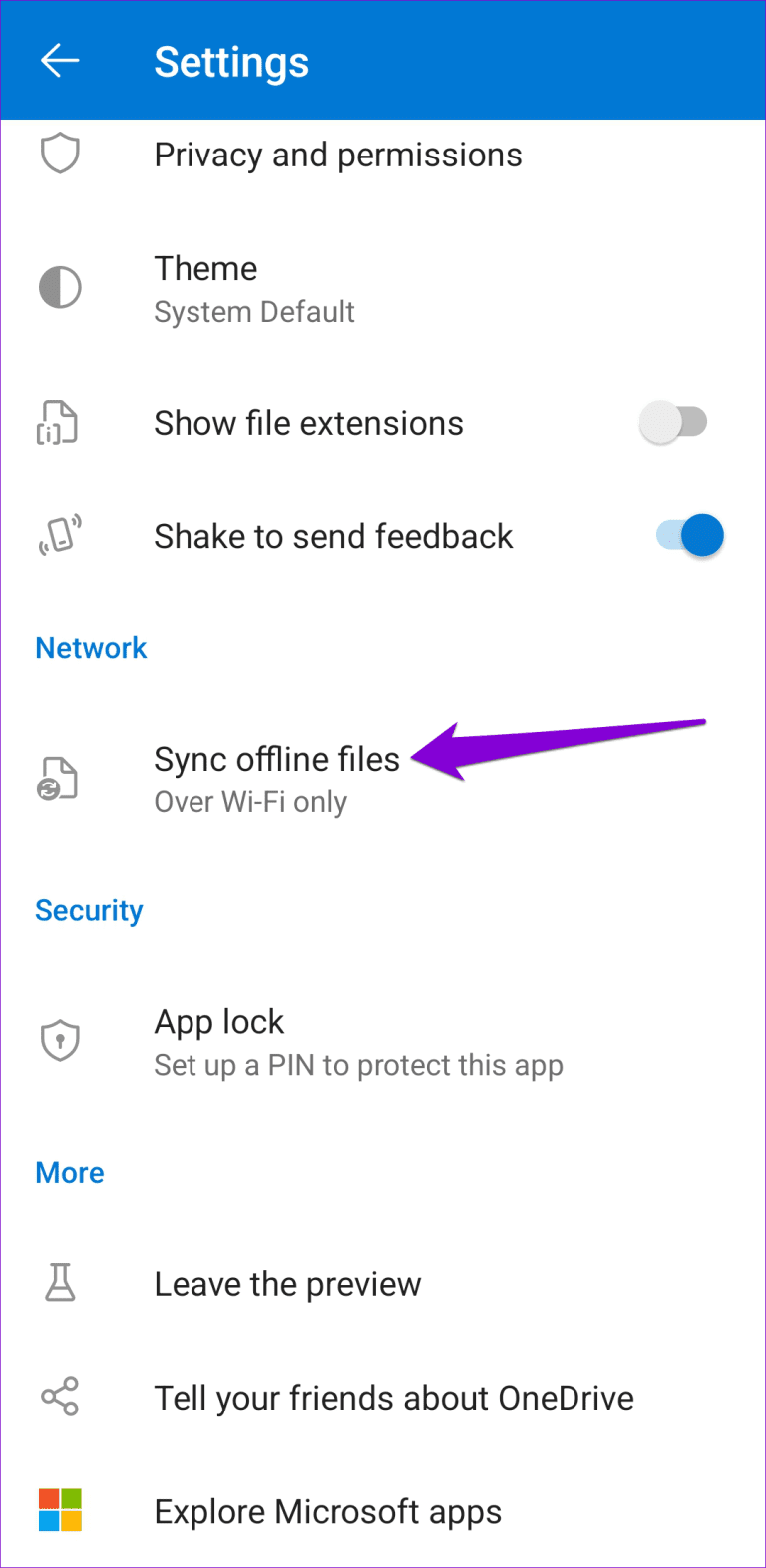
Task: Click the flask icon next to Leave the preview
Action: tap(59, 1283)
